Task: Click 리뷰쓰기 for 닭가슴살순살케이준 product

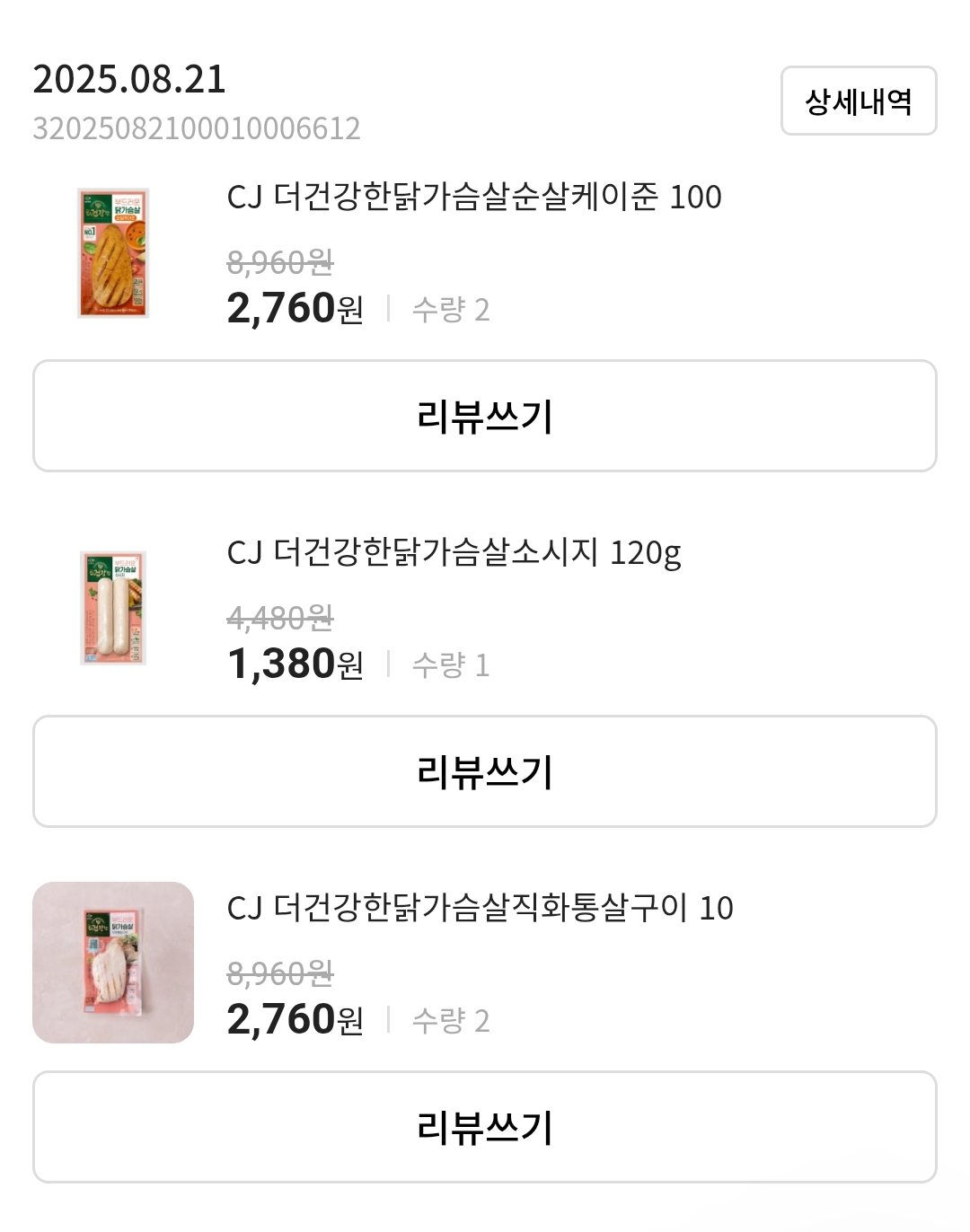Action: click(x=485, y=415)
